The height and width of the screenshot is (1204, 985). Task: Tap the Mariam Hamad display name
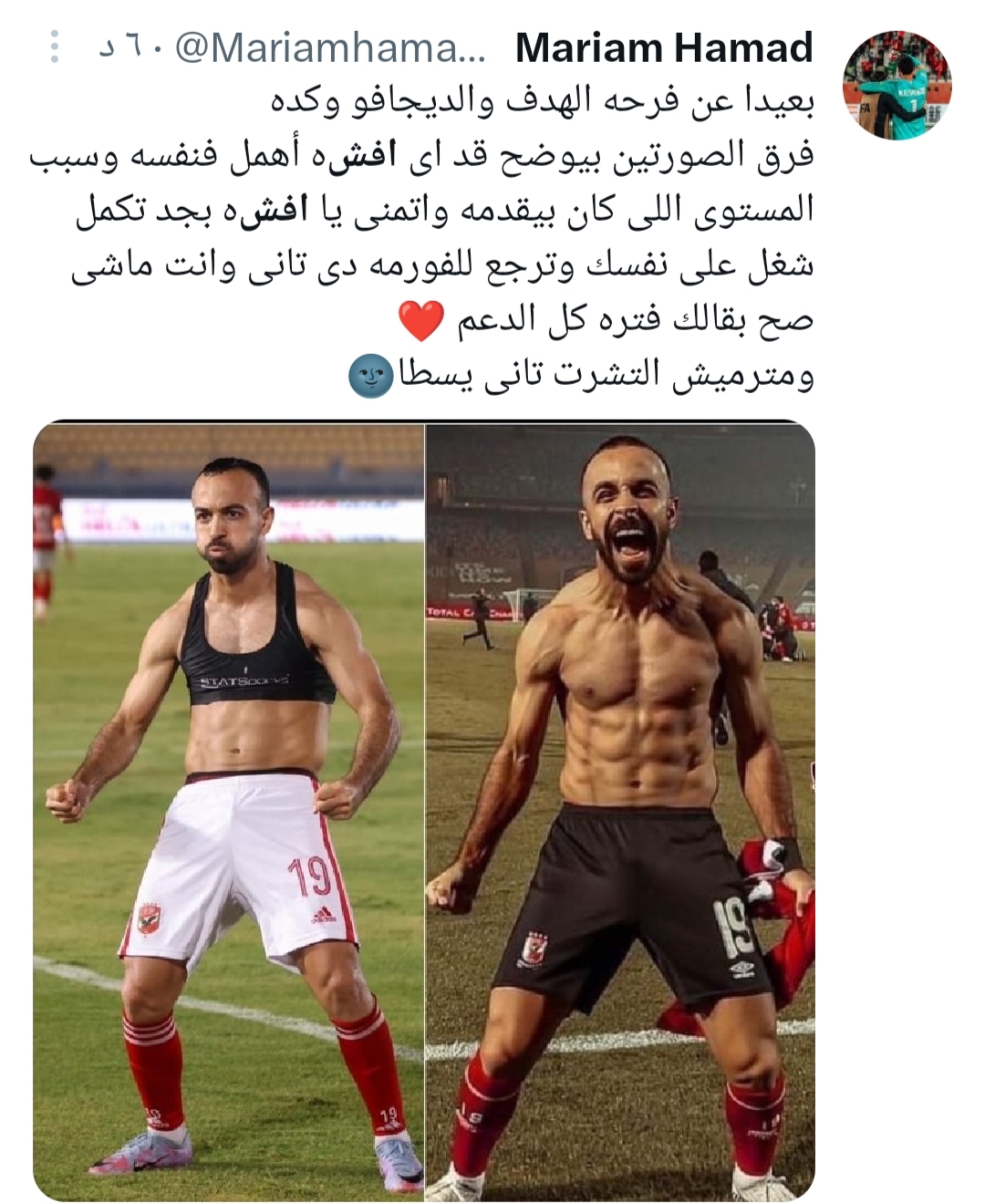664,47
